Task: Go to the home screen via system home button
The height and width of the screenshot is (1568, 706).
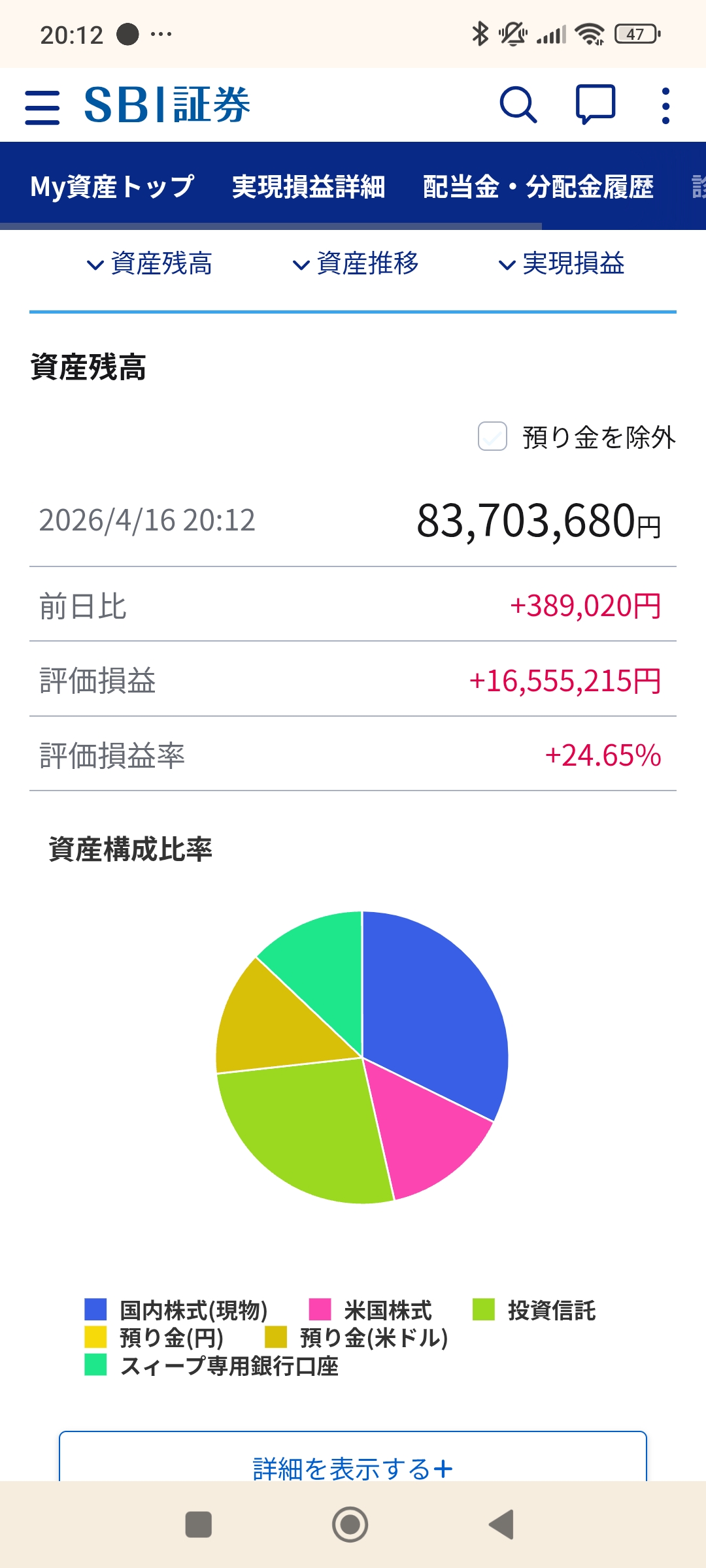Action: 350,1525
